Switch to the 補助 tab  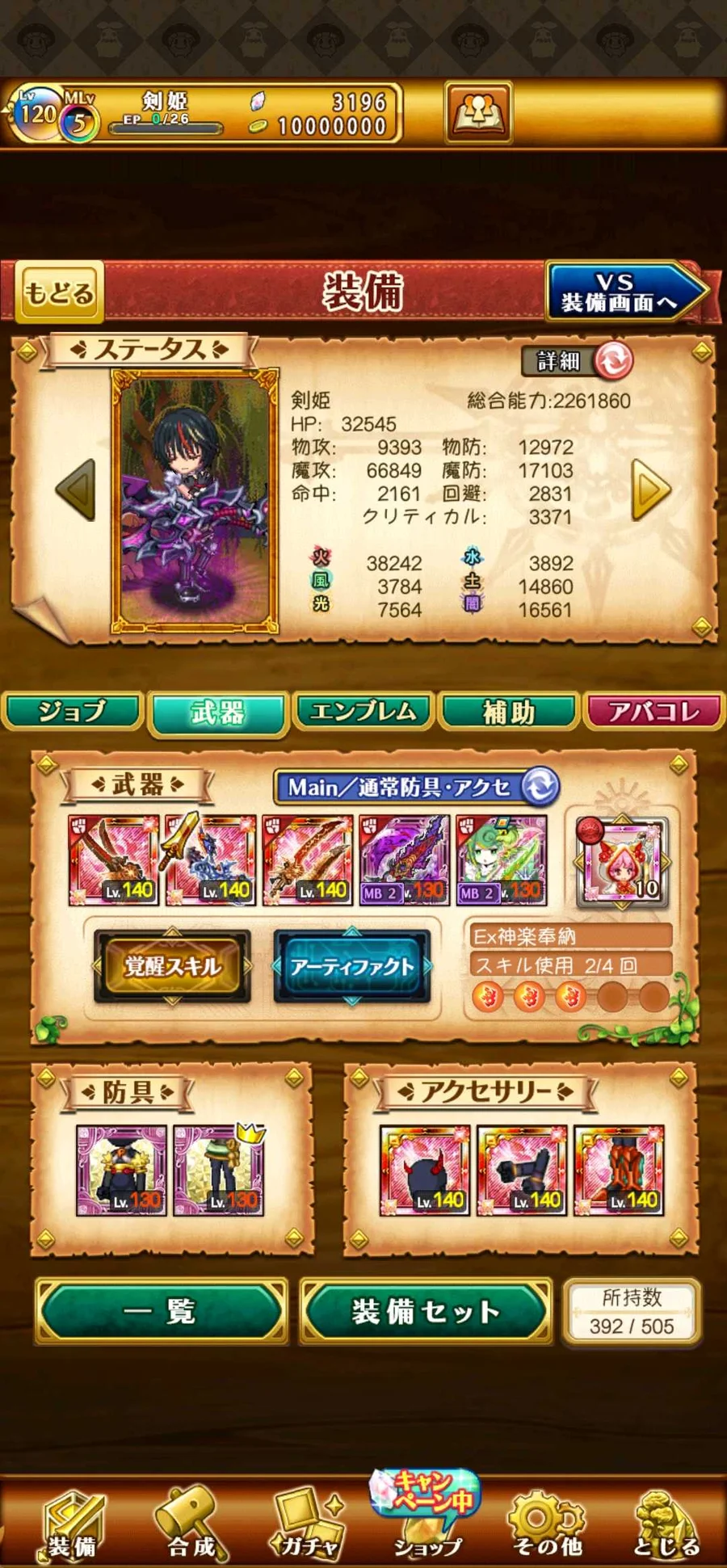509,712
